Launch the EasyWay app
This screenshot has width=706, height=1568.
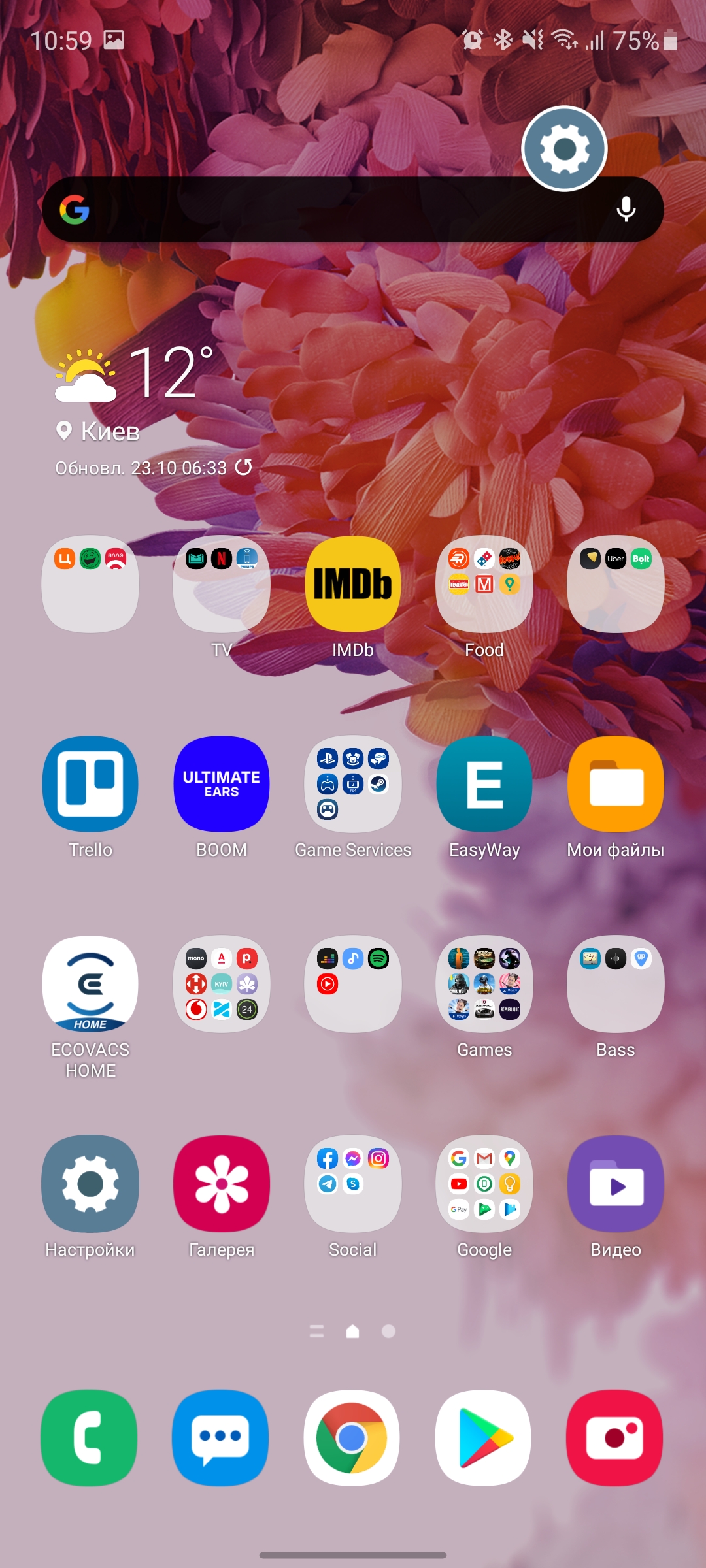coord(484,784)
